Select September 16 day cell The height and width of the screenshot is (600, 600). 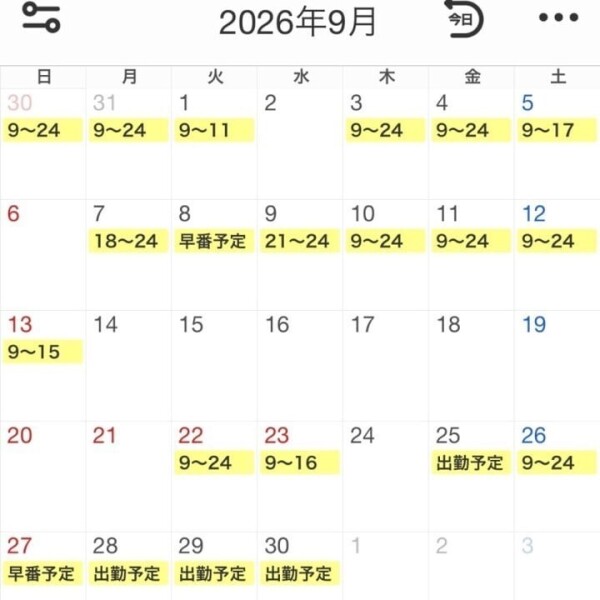pos(300,366)
